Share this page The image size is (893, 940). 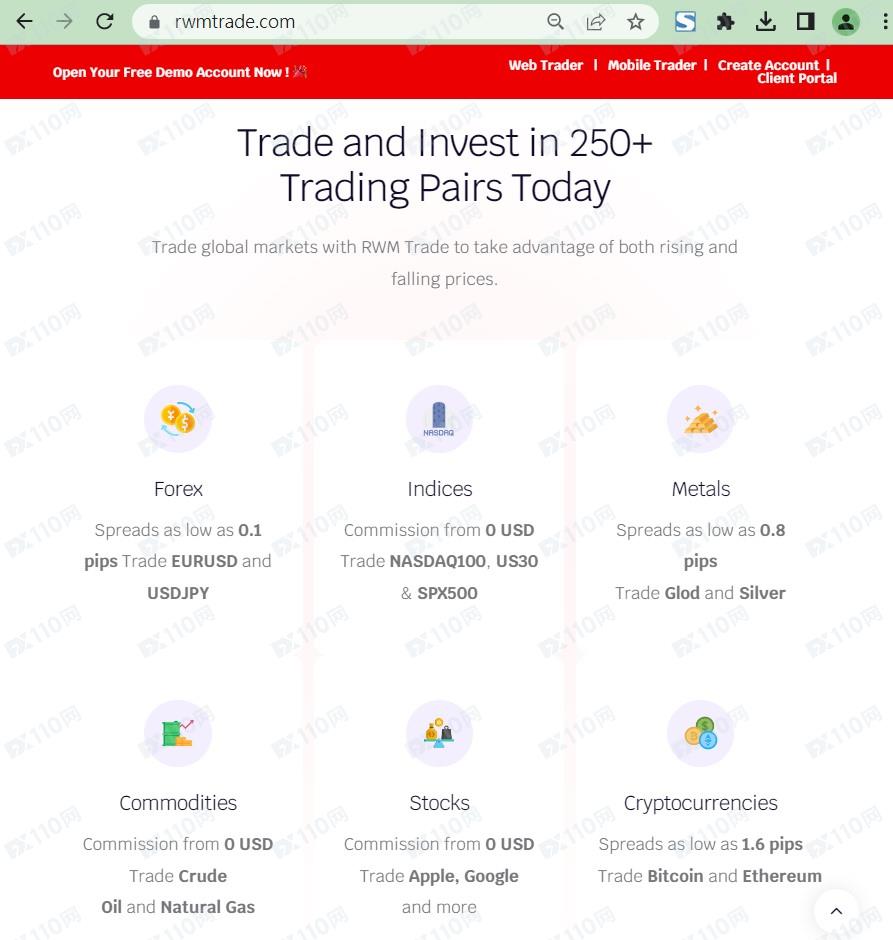(596, 21)
